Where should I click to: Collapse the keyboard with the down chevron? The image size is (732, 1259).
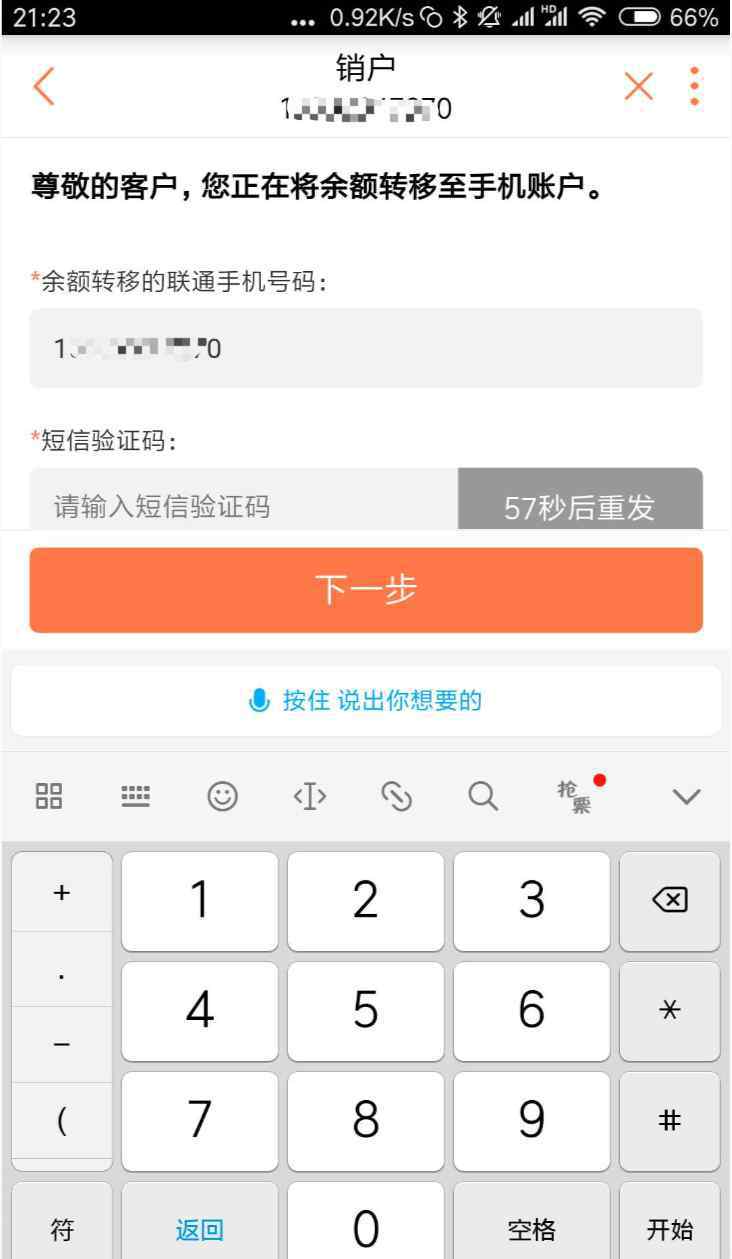coord(687,797)
